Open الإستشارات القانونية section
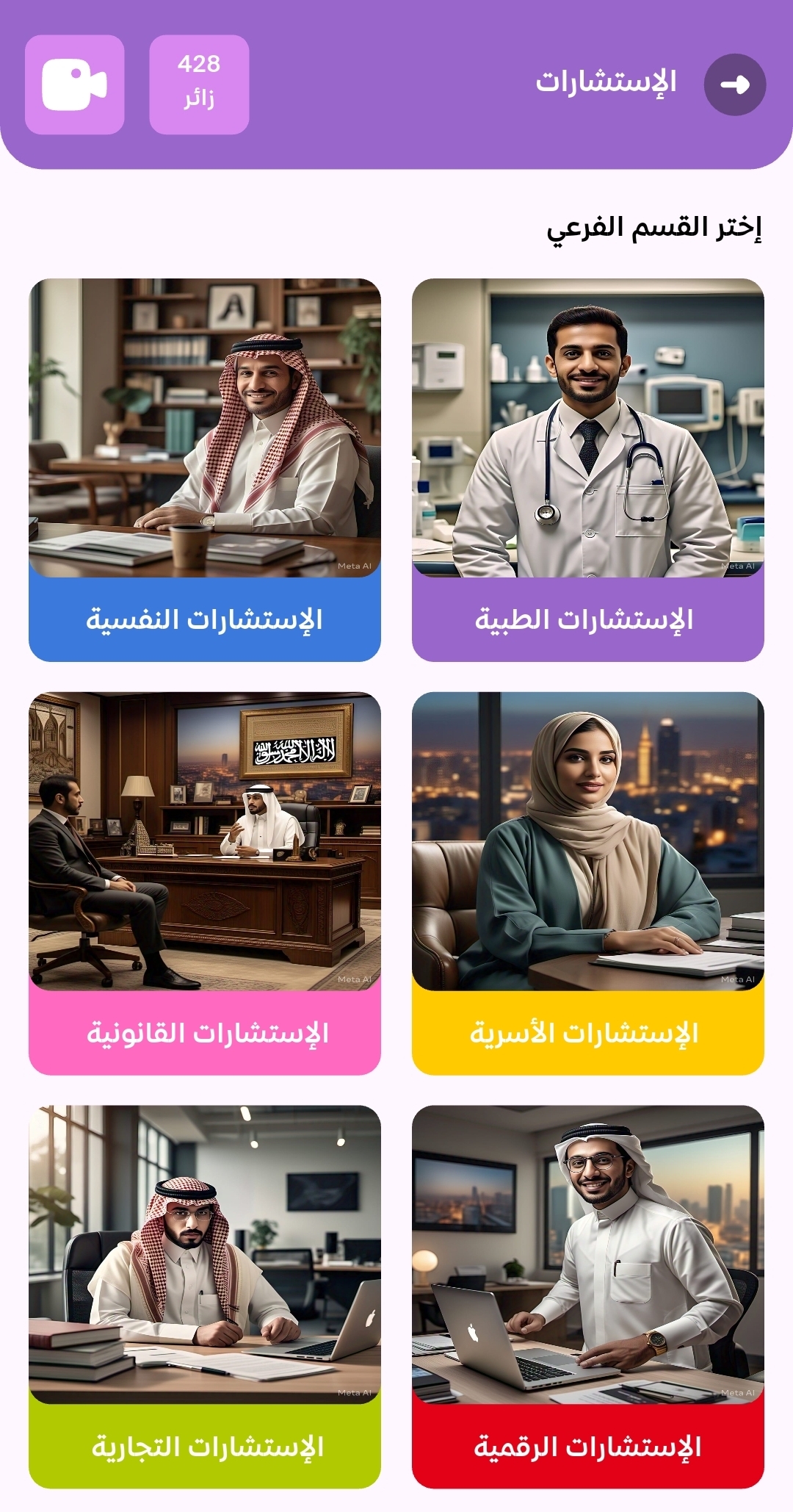Screen dimensions: 793x1512 [205, 883]
